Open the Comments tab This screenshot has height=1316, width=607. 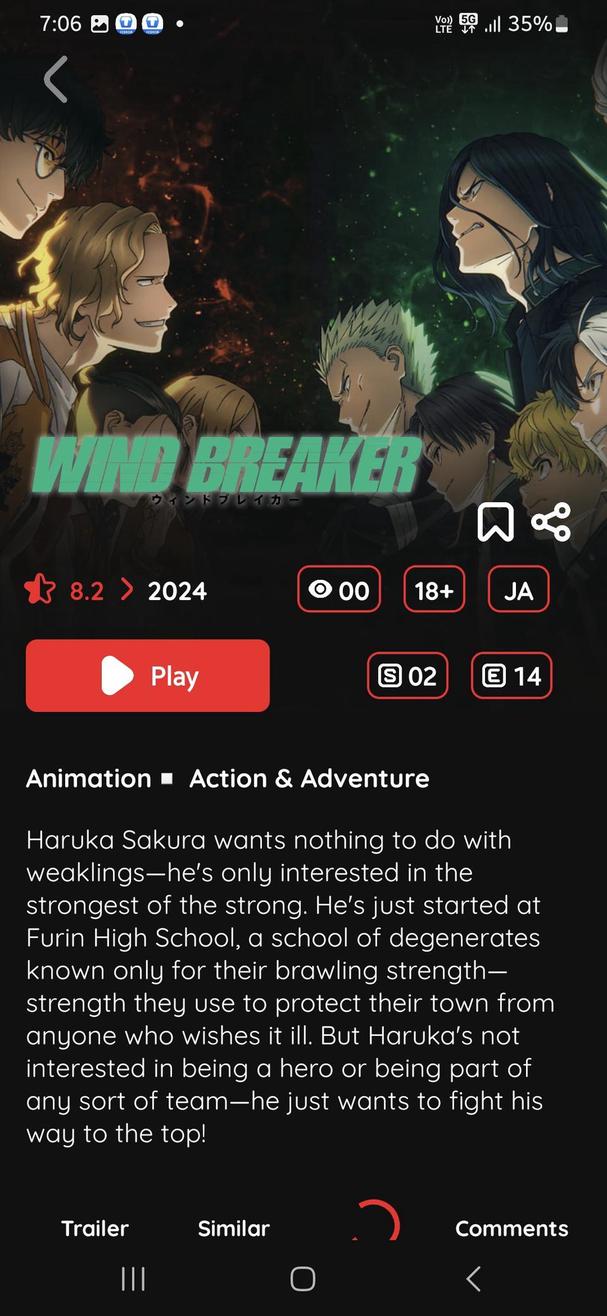[x=511, y=1228]
